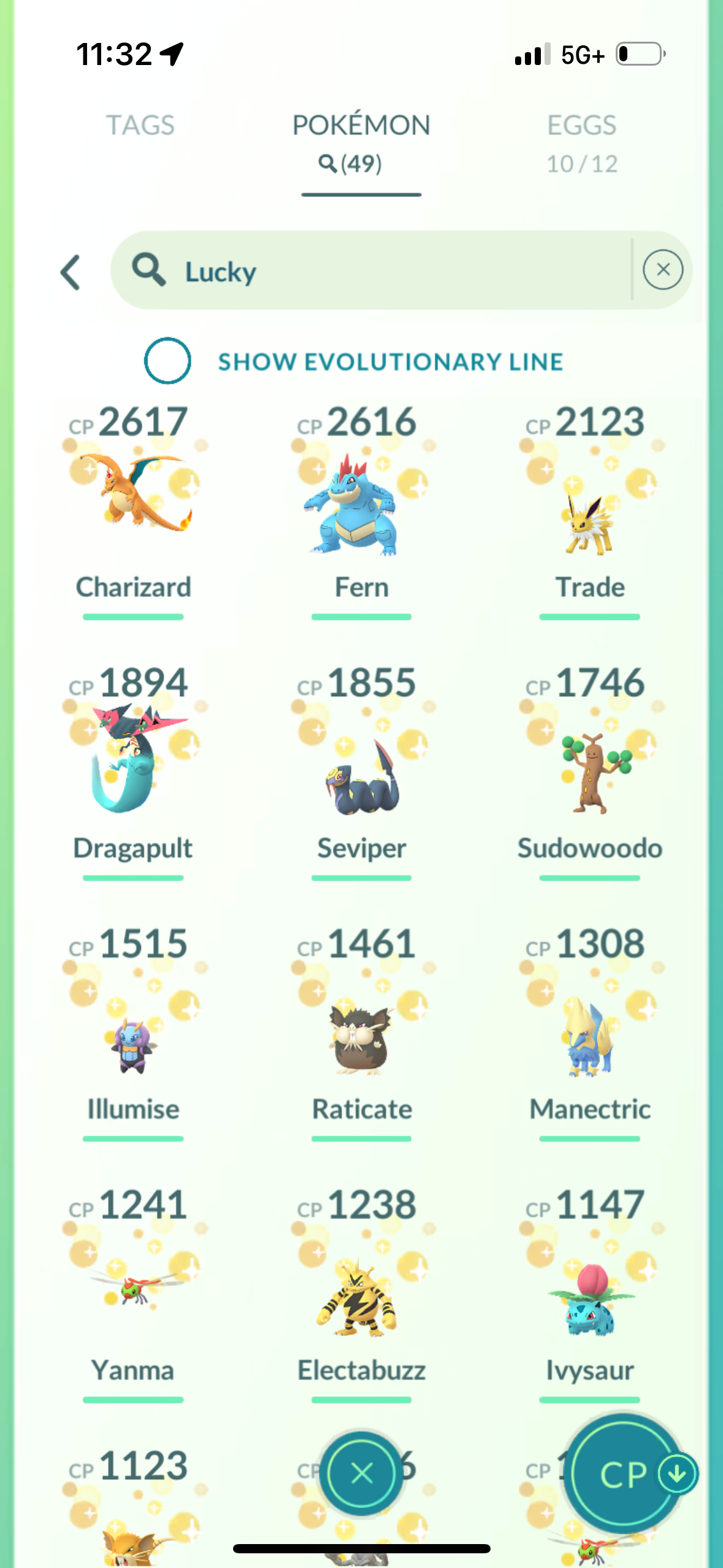The width and height of the screenshot is (723, 1568).
Task: Enable Show Evolutionary Line
Action: 167,361
